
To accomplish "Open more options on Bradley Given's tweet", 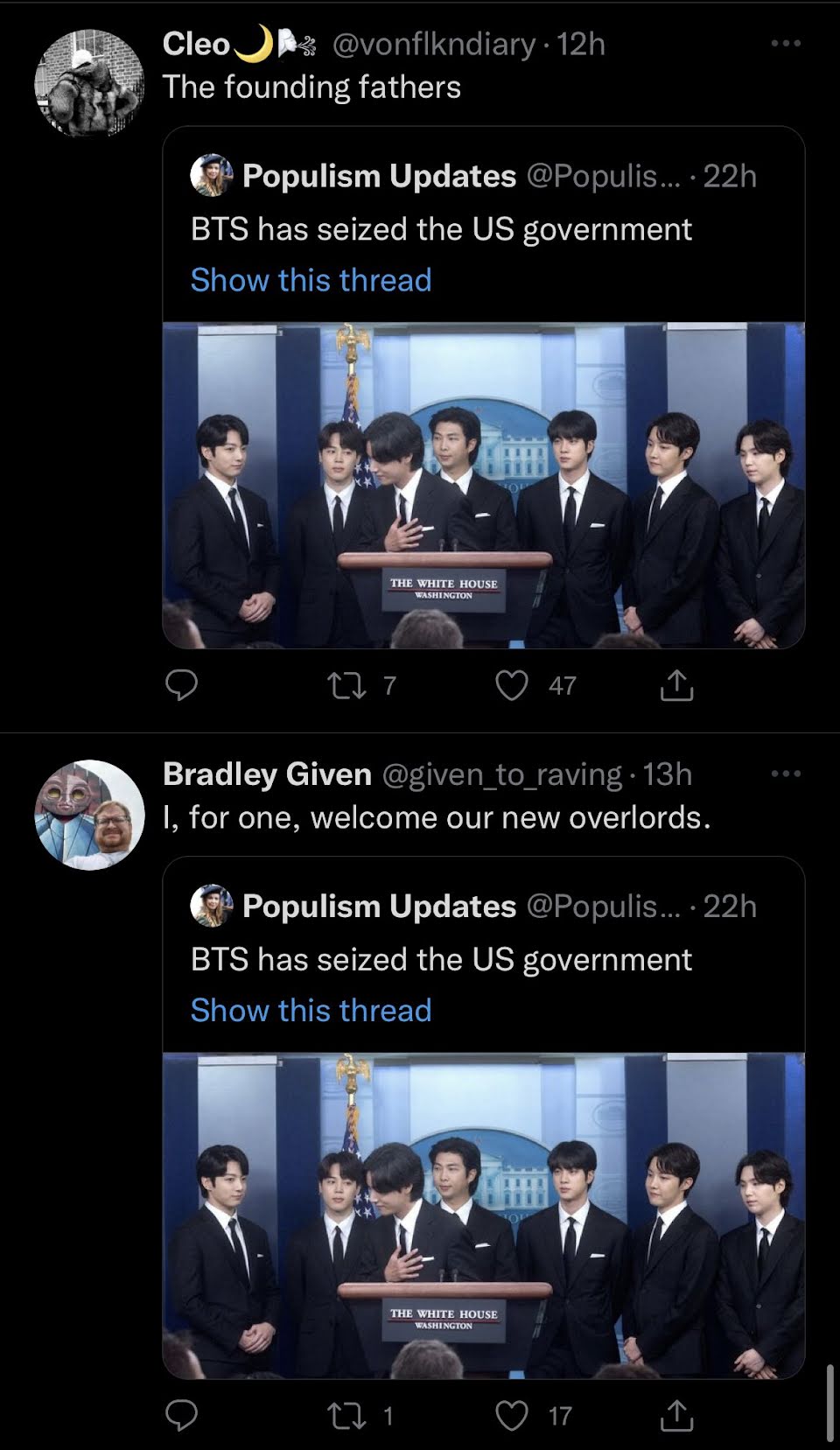I will pyautogui.click(x=786, y=774).
